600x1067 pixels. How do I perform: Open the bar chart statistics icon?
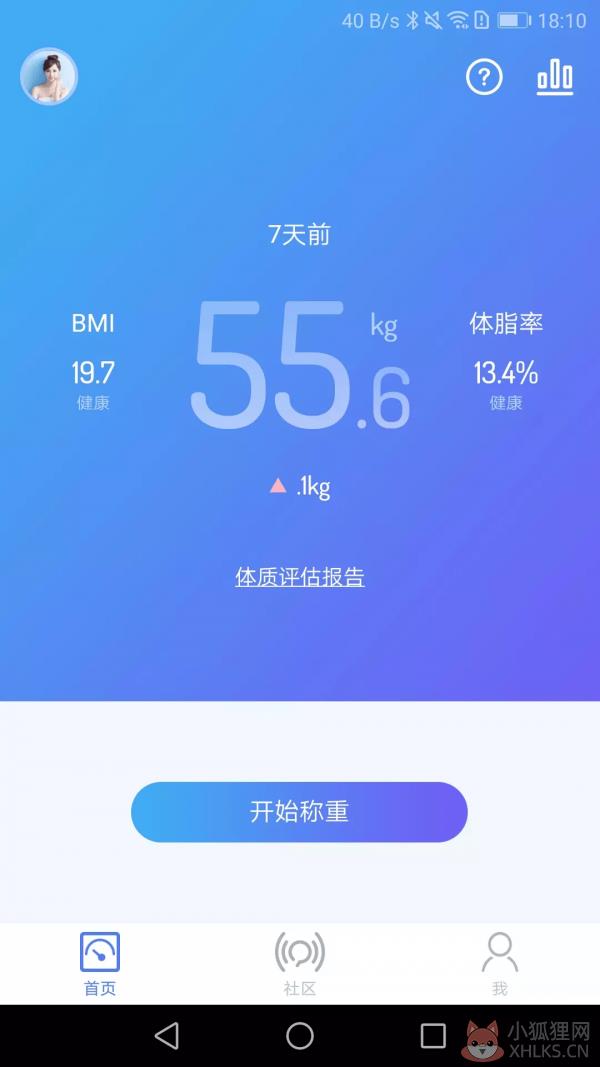coord(555,76)
